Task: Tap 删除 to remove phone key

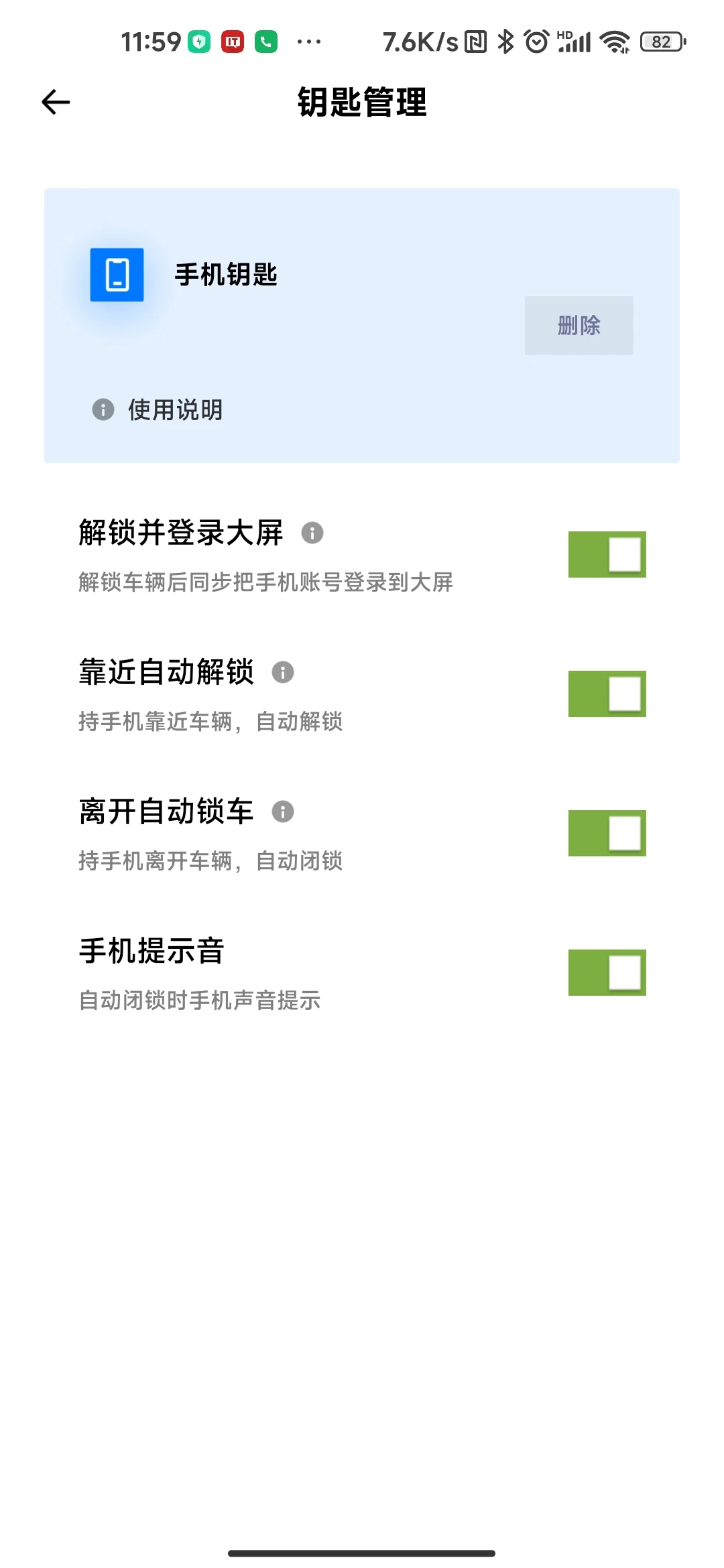Action: tap(579, 325)
